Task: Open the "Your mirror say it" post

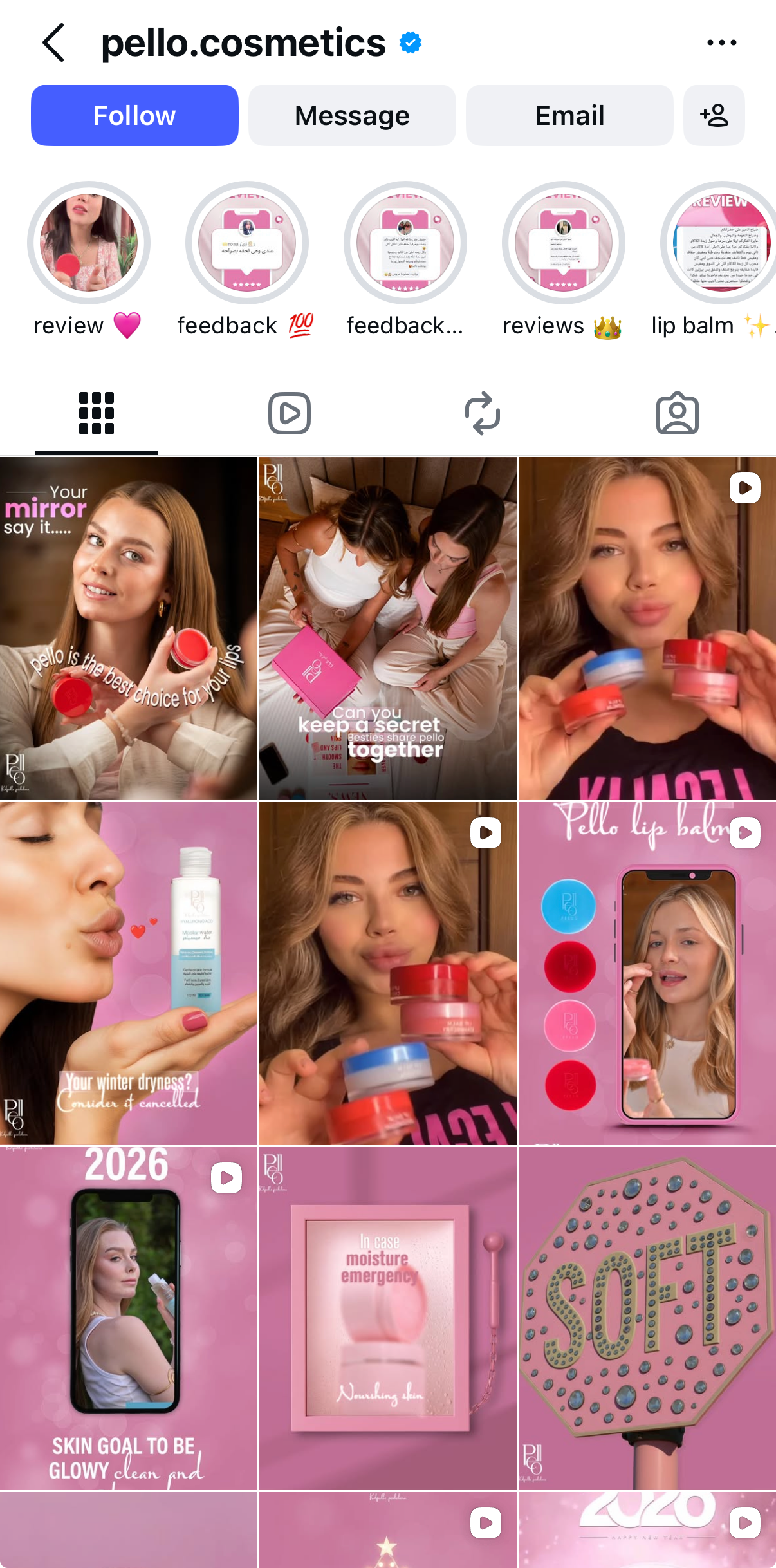Action: click(x=129, y=629)
